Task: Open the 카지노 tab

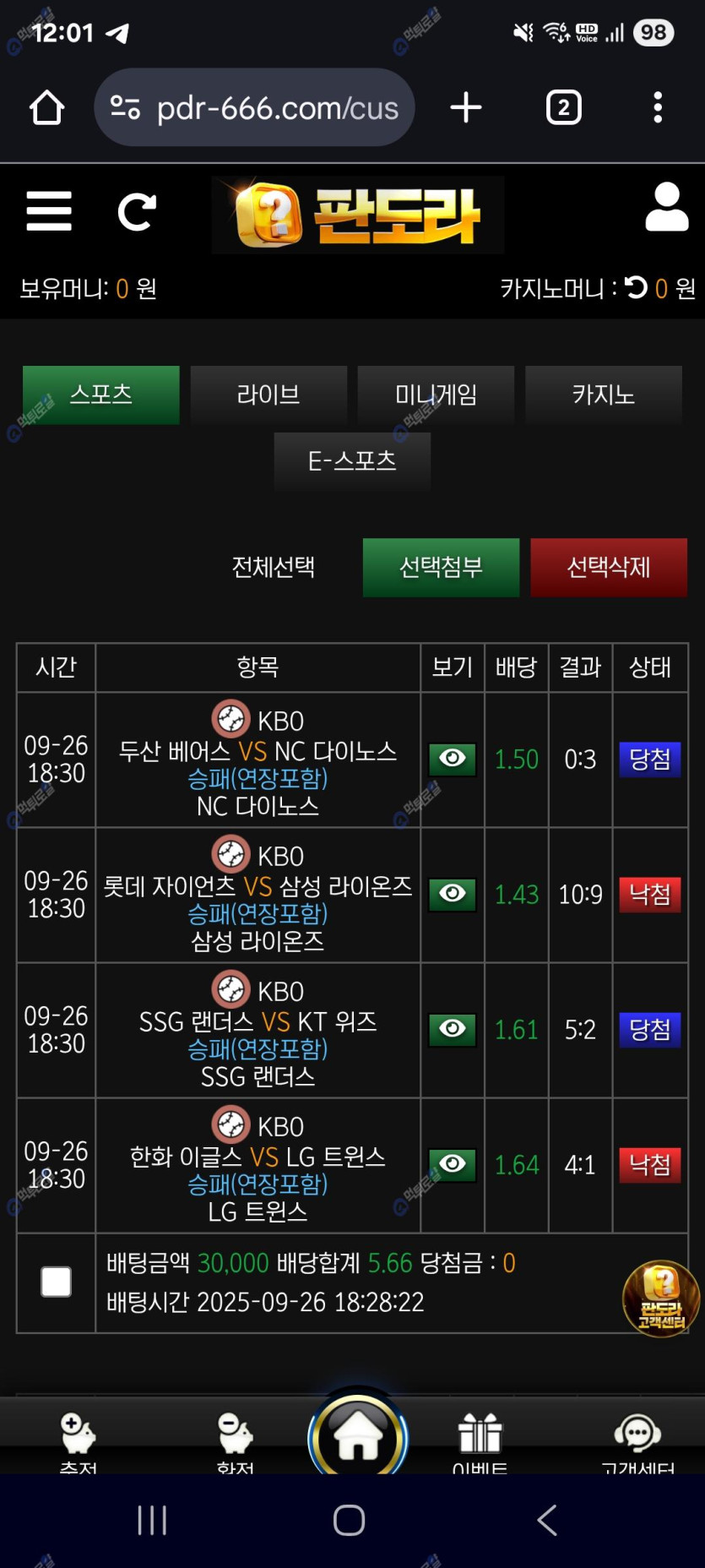Action: [x=603, y=395]
